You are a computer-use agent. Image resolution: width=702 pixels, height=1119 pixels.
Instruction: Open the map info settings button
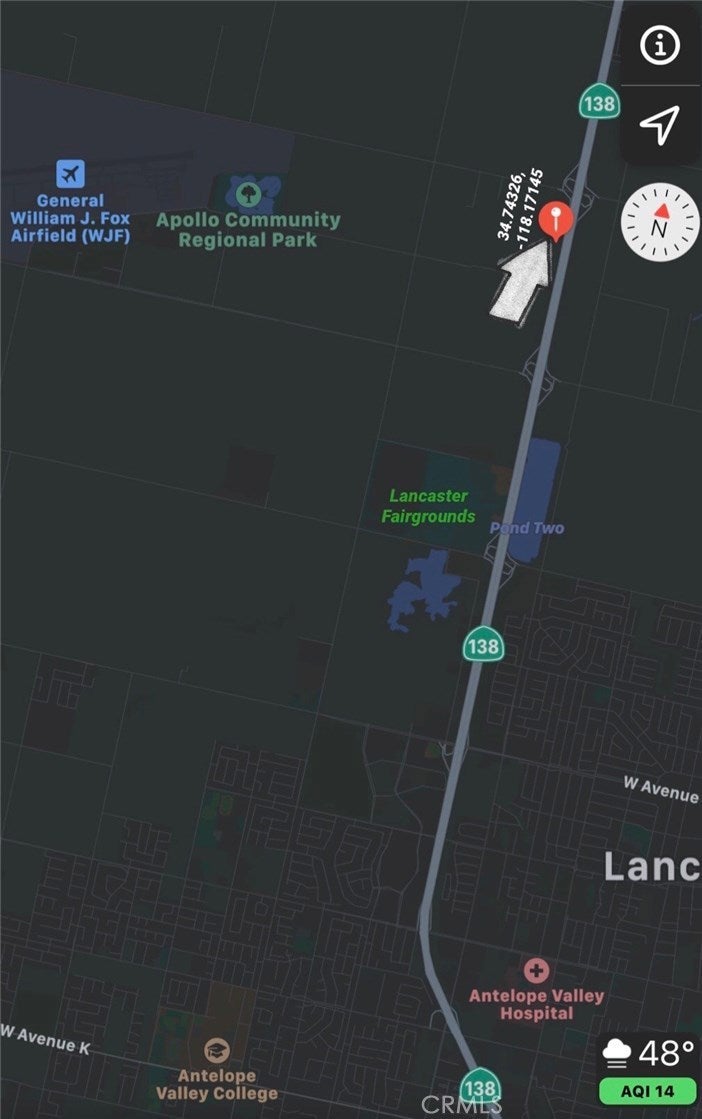pyautogui.click(x=659, y=45)
